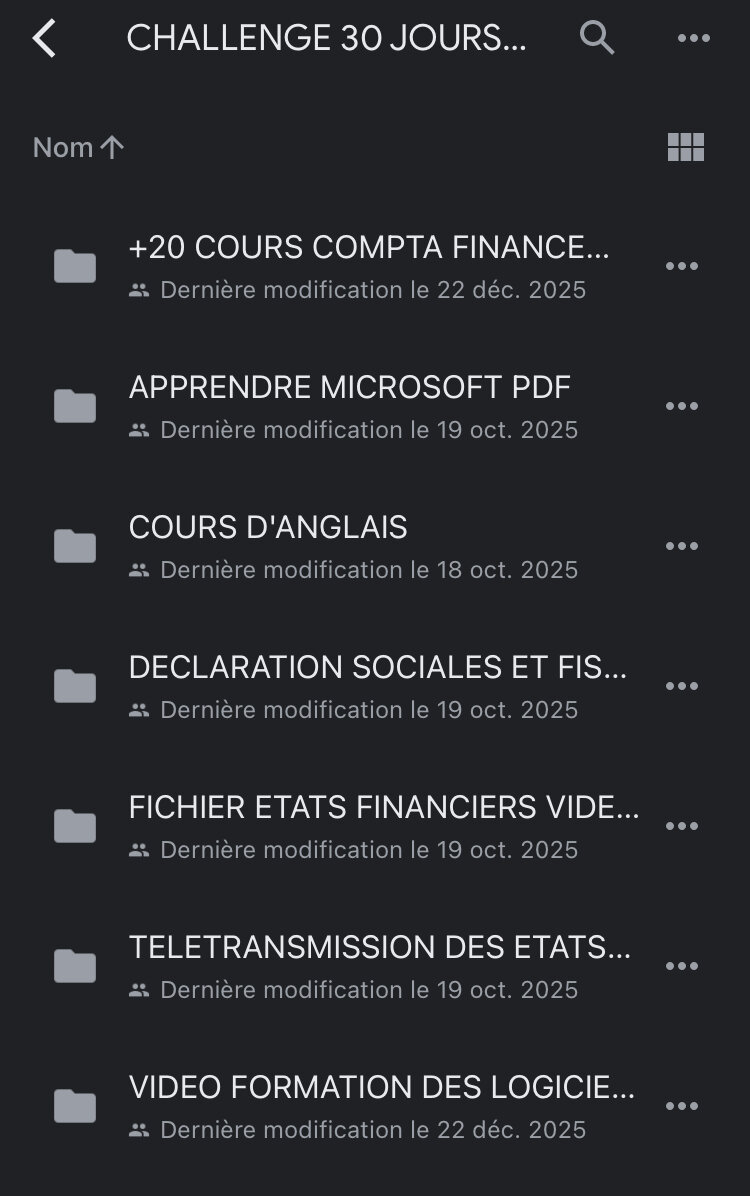Viewport: 750px width, 1196px height.
Task: Click the folder icon for +20 COURS COMPTA FINANCE
Action: tap(74, 266)
